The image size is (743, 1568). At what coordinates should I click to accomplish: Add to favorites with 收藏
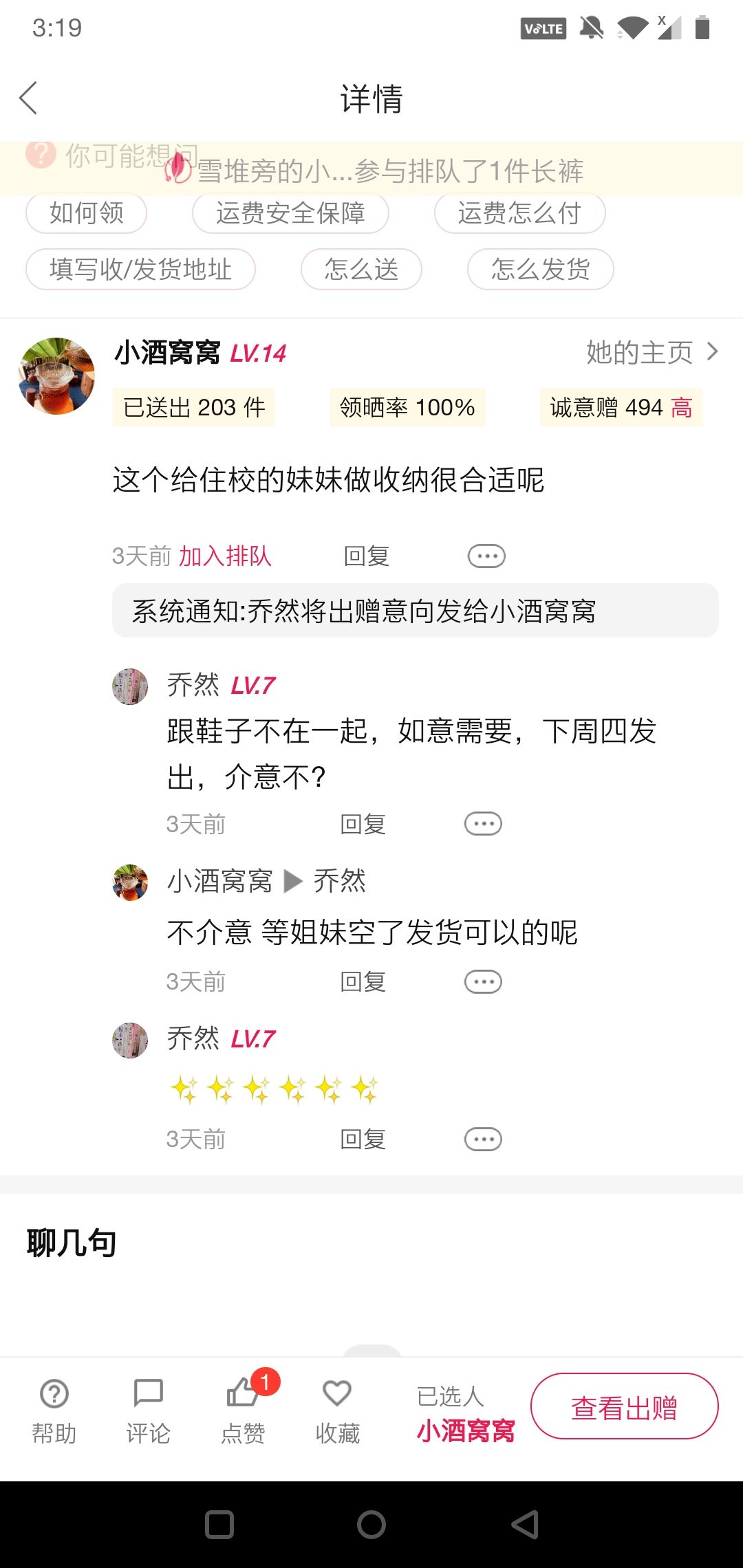(x=337, y=1411)
